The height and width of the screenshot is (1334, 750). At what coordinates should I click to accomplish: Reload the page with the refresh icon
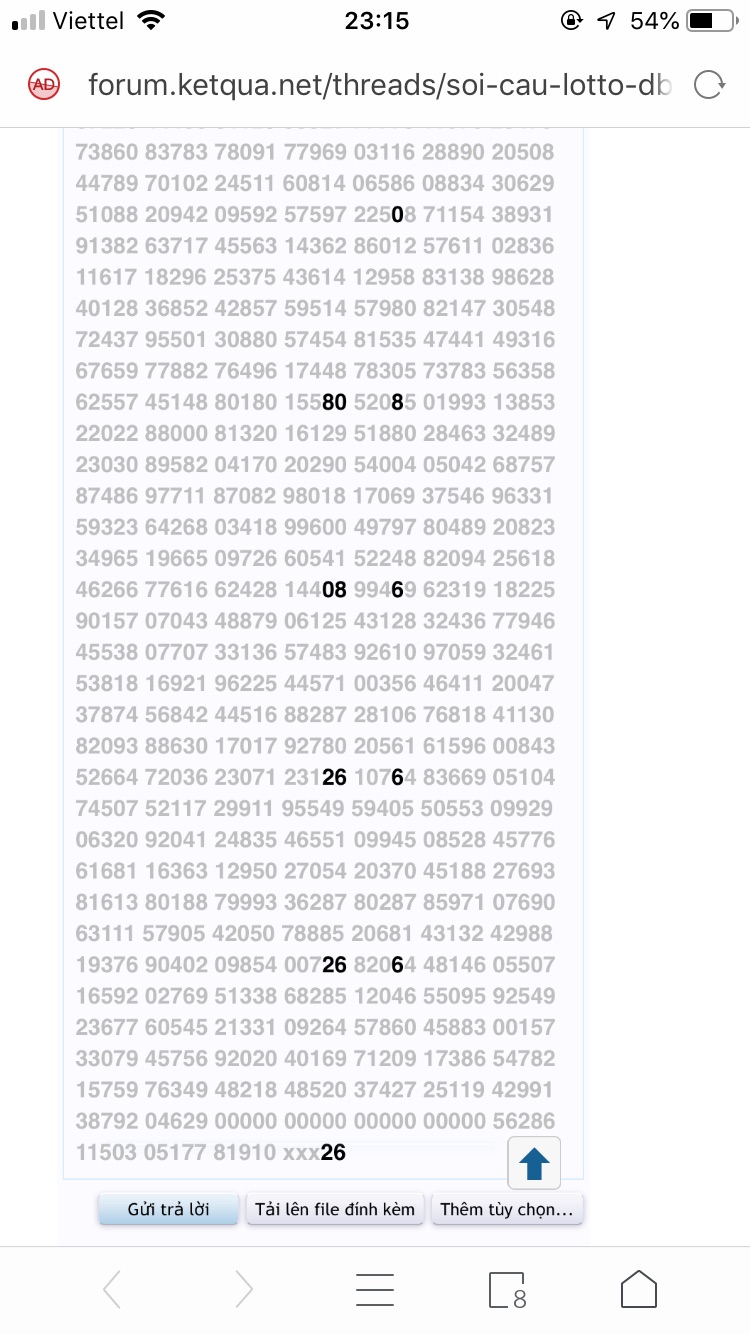coord(709,85)
